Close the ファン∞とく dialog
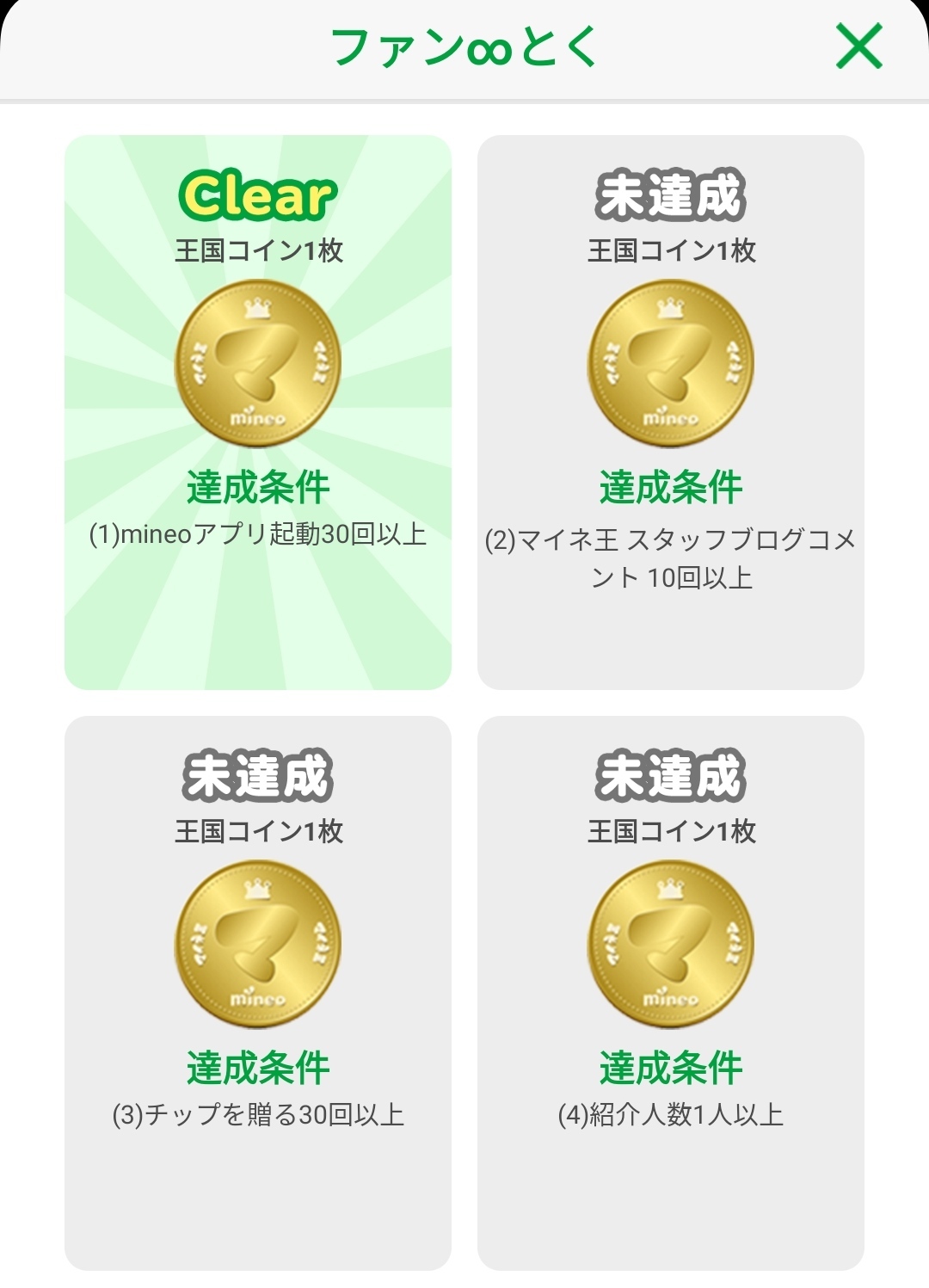929x1288 pixels. tap(858, 46)
